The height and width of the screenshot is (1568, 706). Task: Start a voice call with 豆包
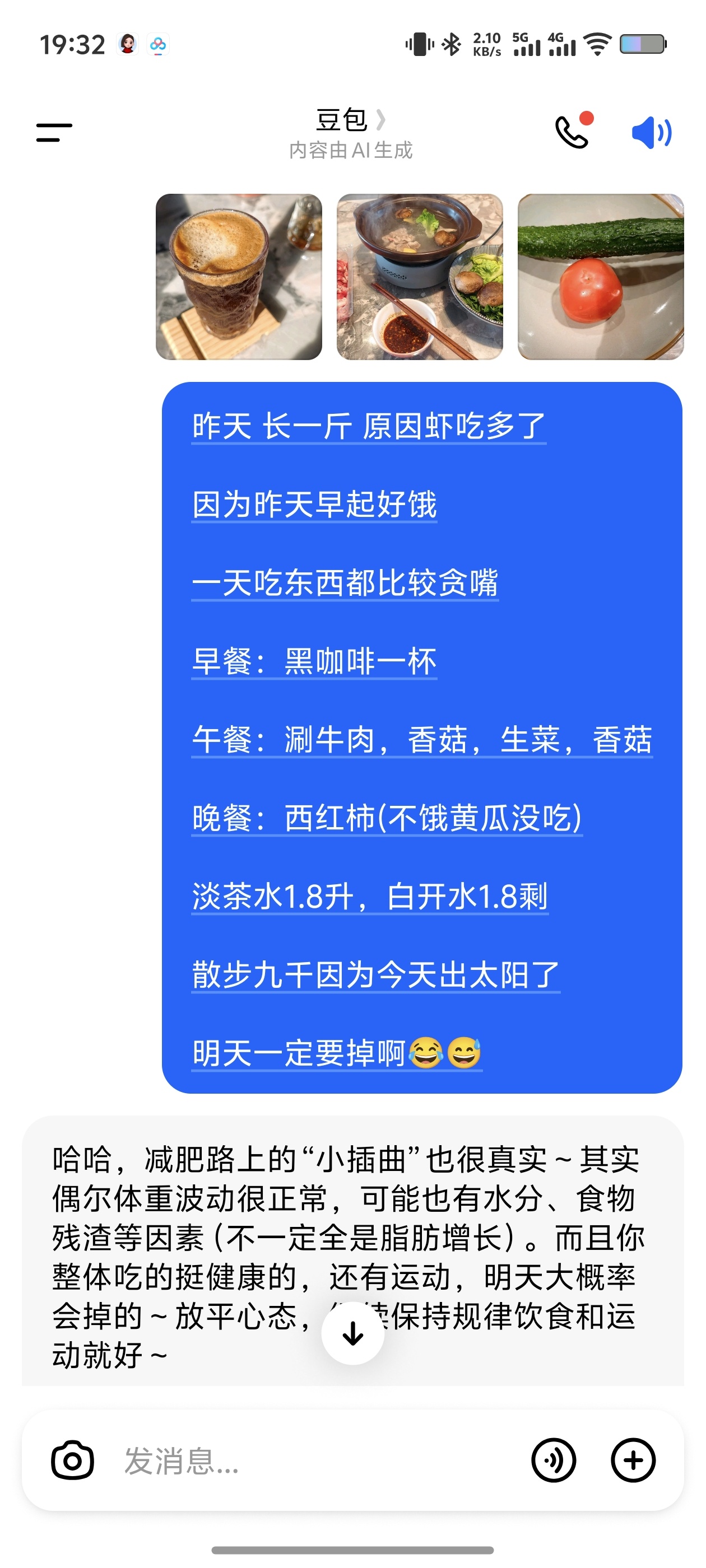click(x=572, y=132)
